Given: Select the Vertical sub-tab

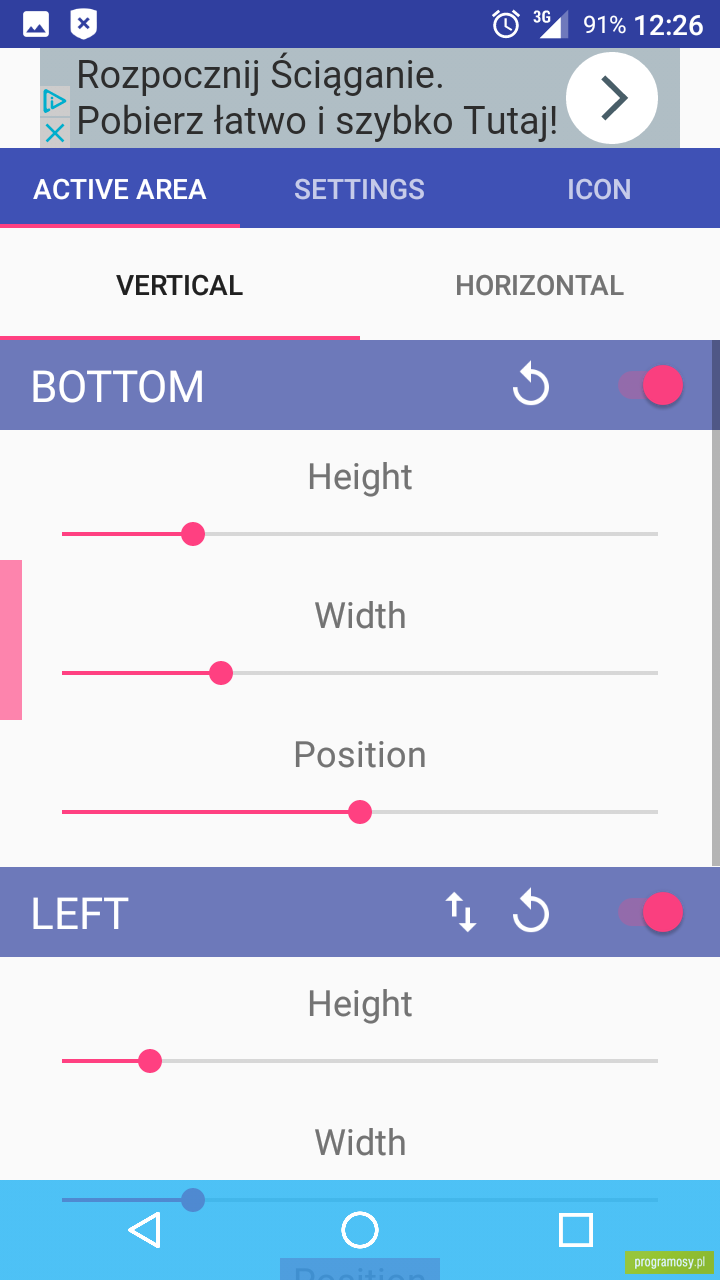Looking at the screenshot, I should click(180, 285).
